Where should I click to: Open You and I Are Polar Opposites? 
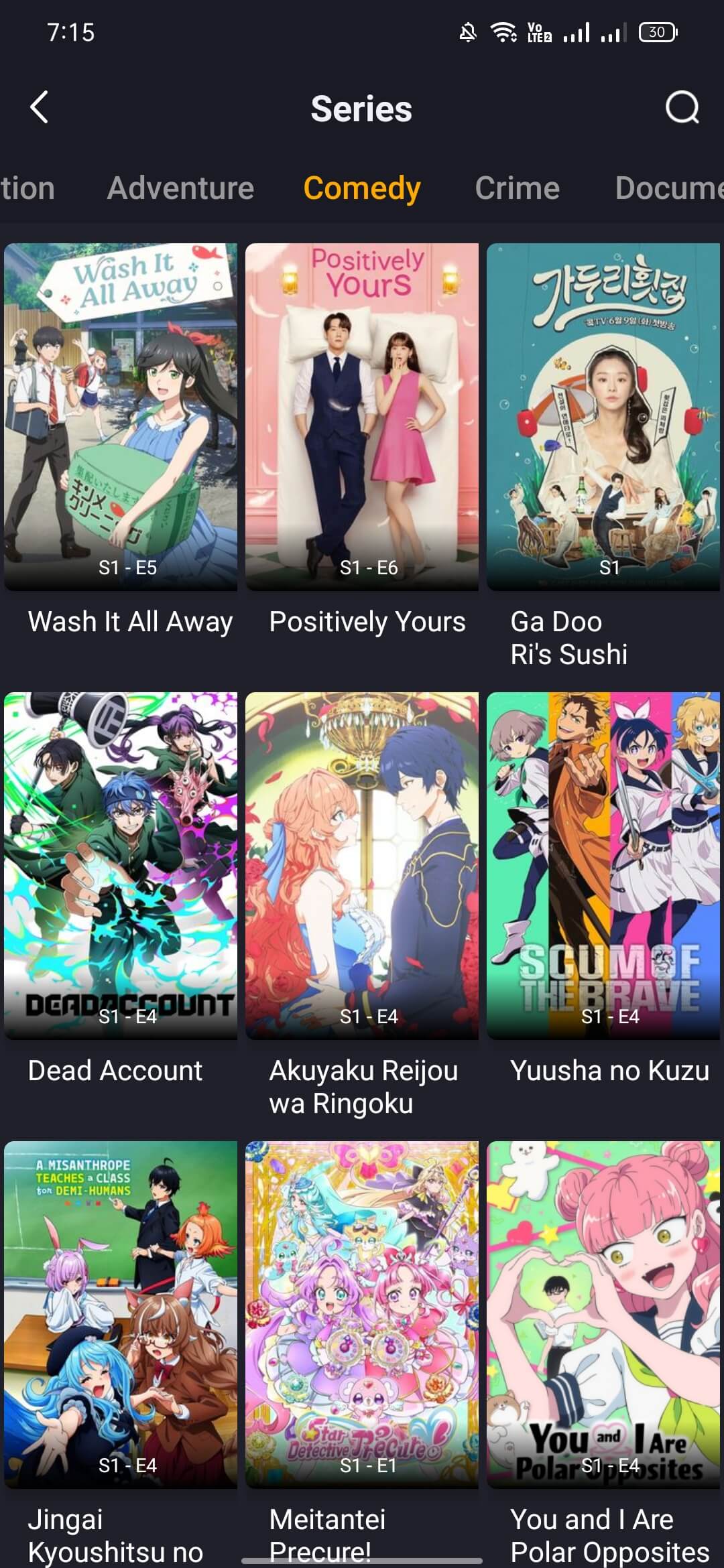(x=603, y=1315)
